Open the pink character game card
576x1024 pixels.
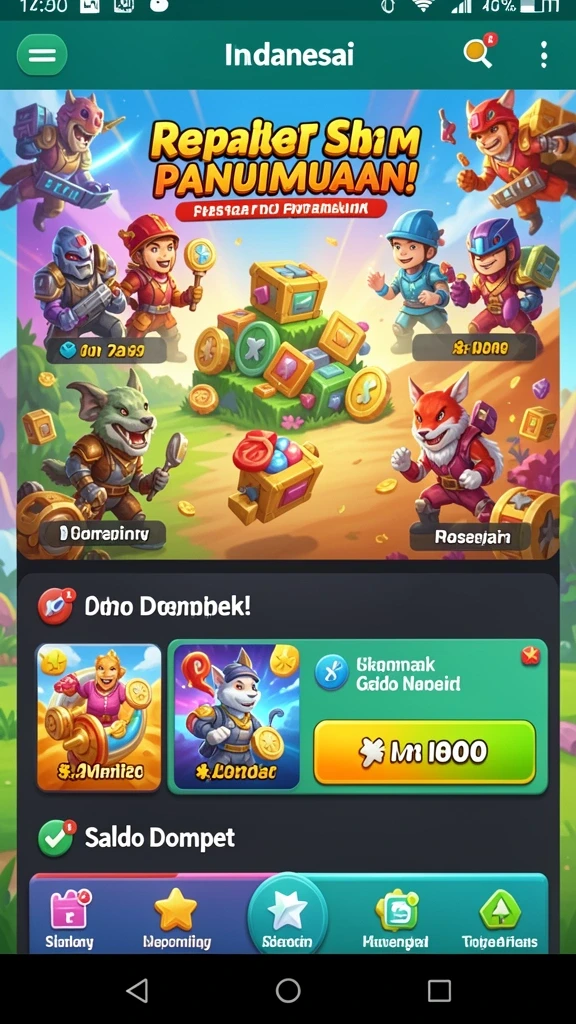(99, 717)
